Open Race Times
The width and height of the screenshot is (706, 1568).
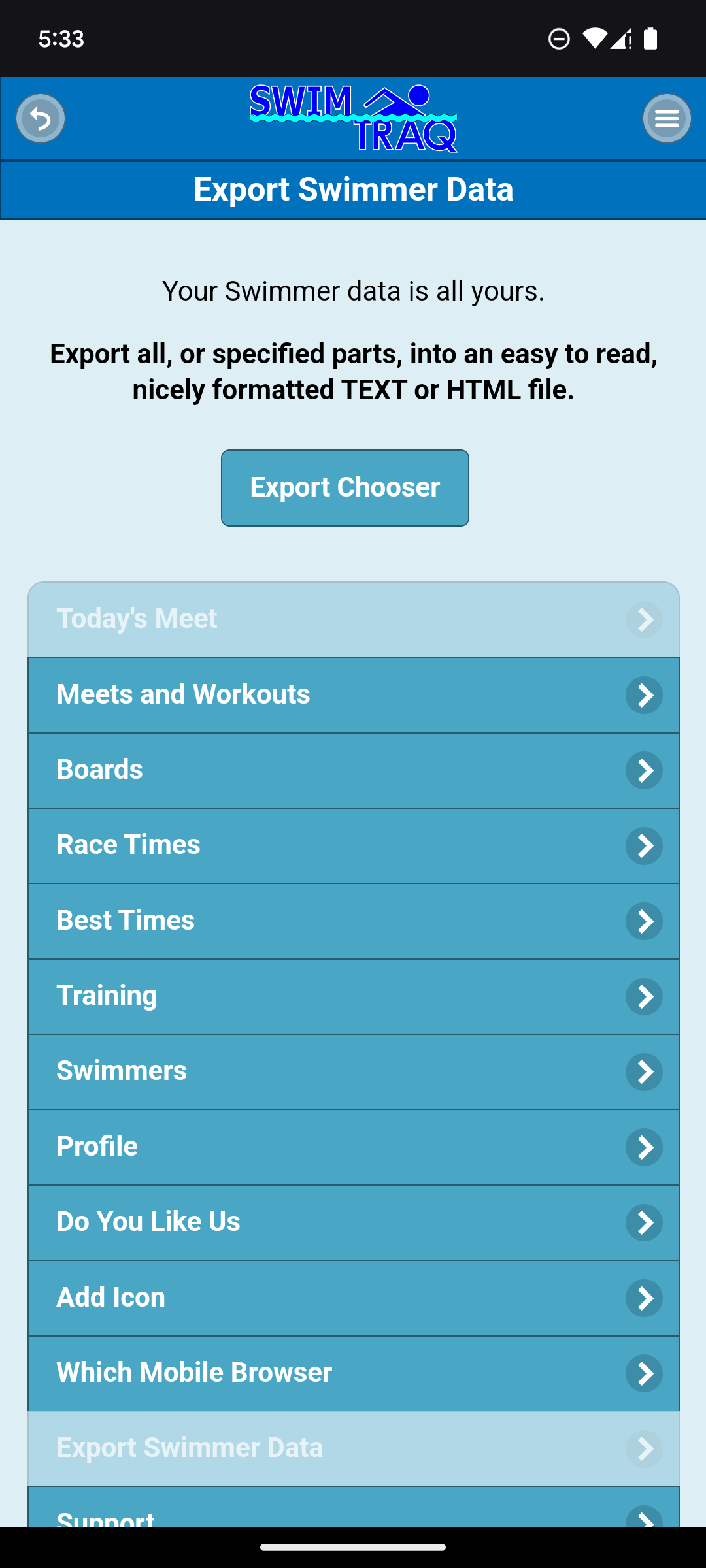coord(353,845)
